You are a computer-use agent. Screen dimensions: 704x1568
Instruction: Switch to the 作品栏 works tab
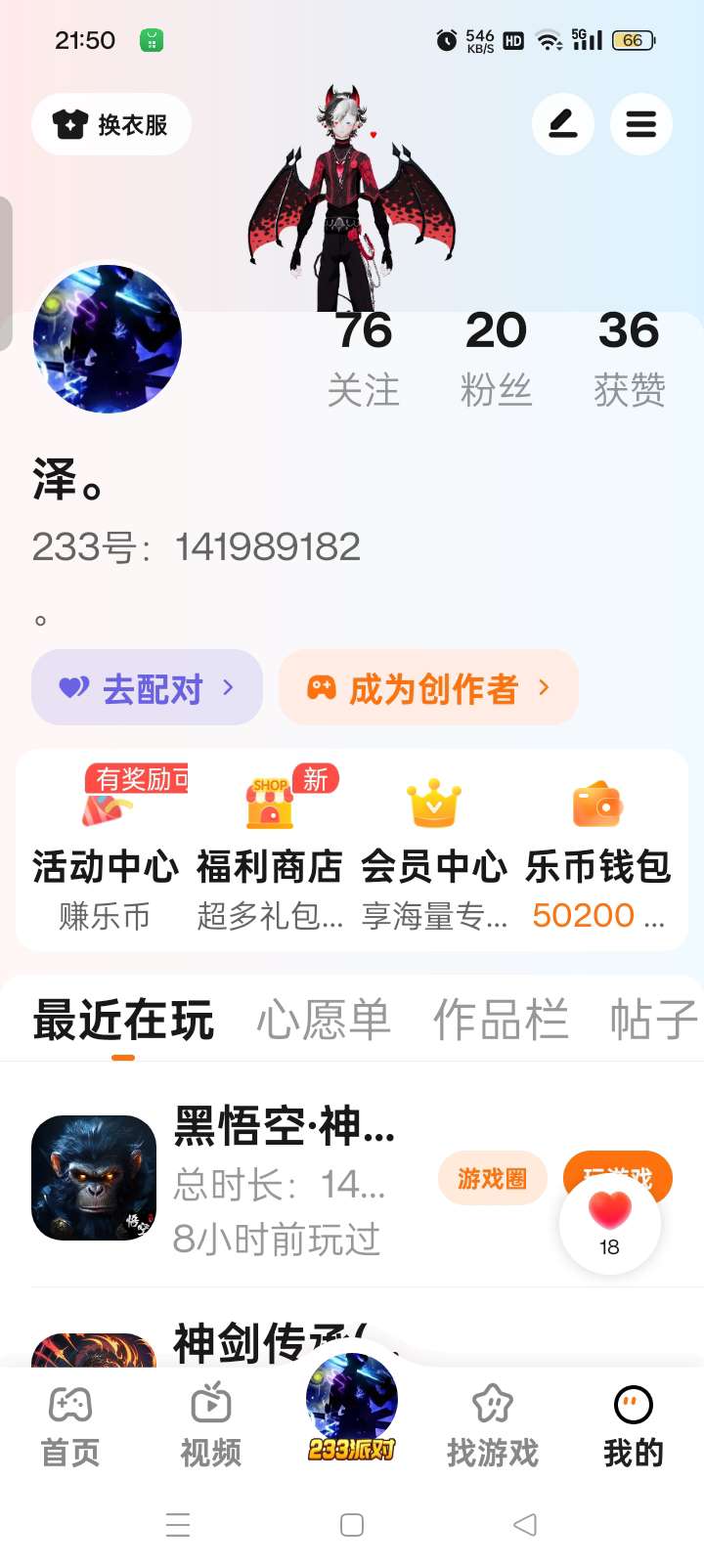tap(501, 1020)
